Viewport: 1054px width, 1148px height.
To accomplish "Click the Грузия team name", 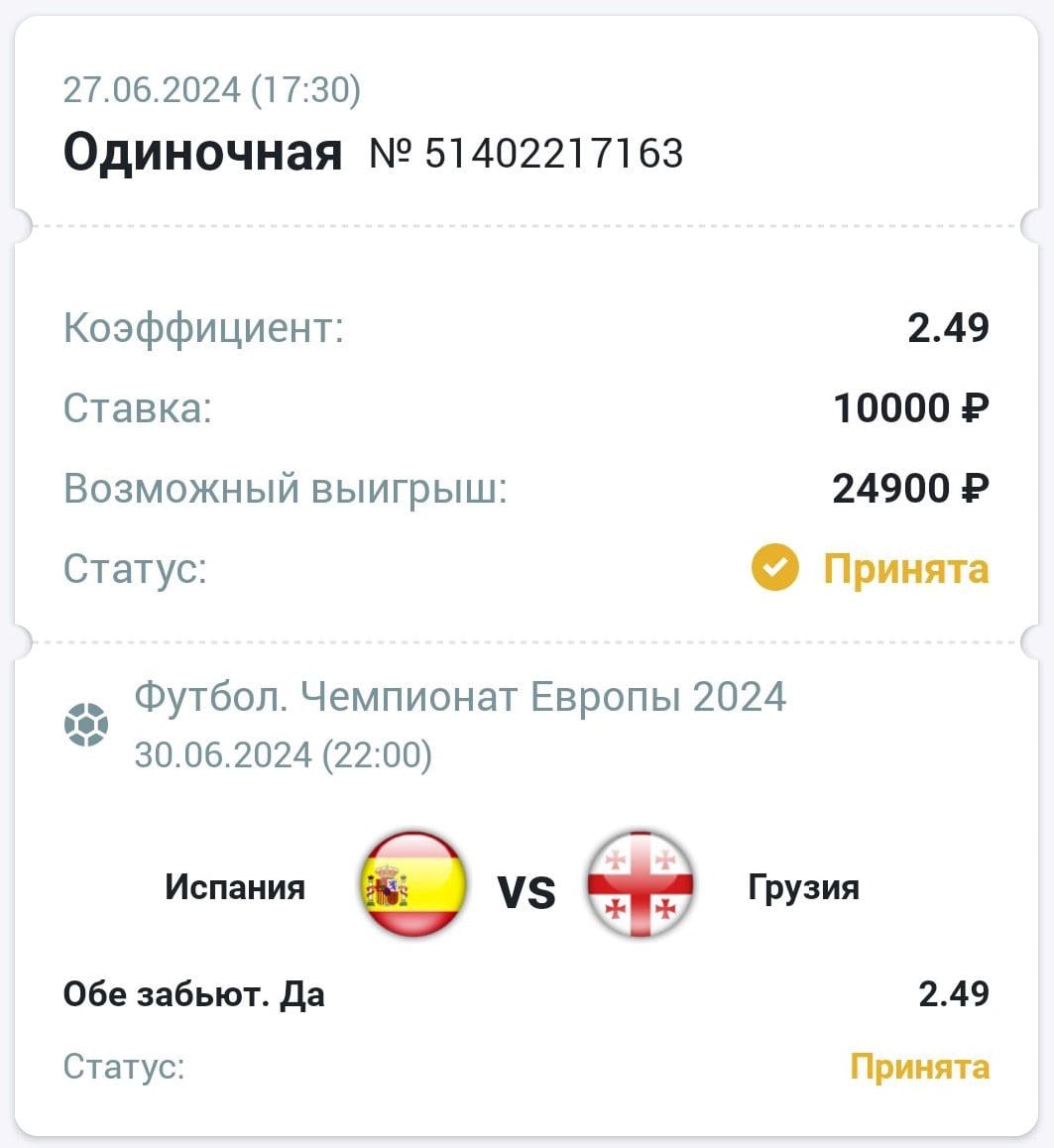I will 803,887.
